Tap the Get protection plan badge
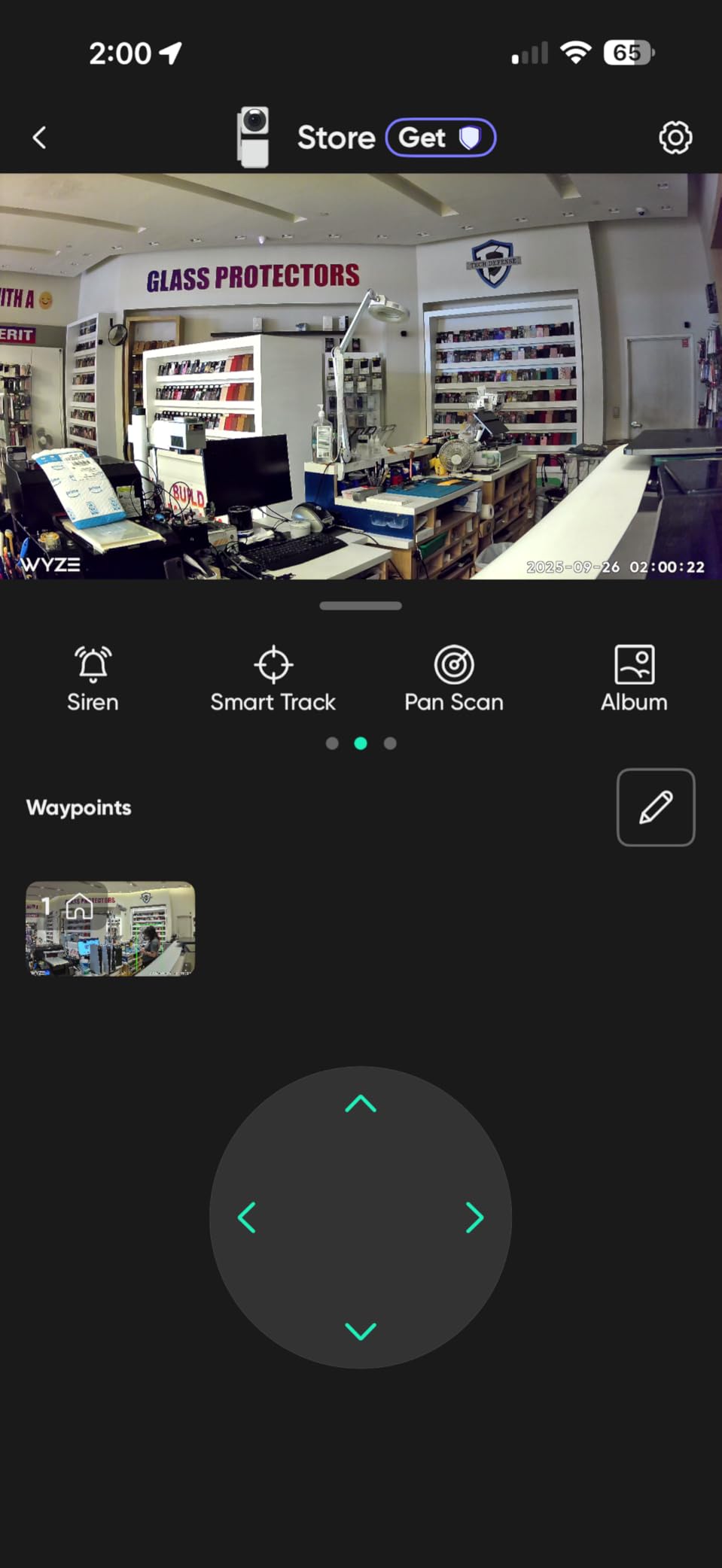The image size is (722, 1568). coord(440,138)
